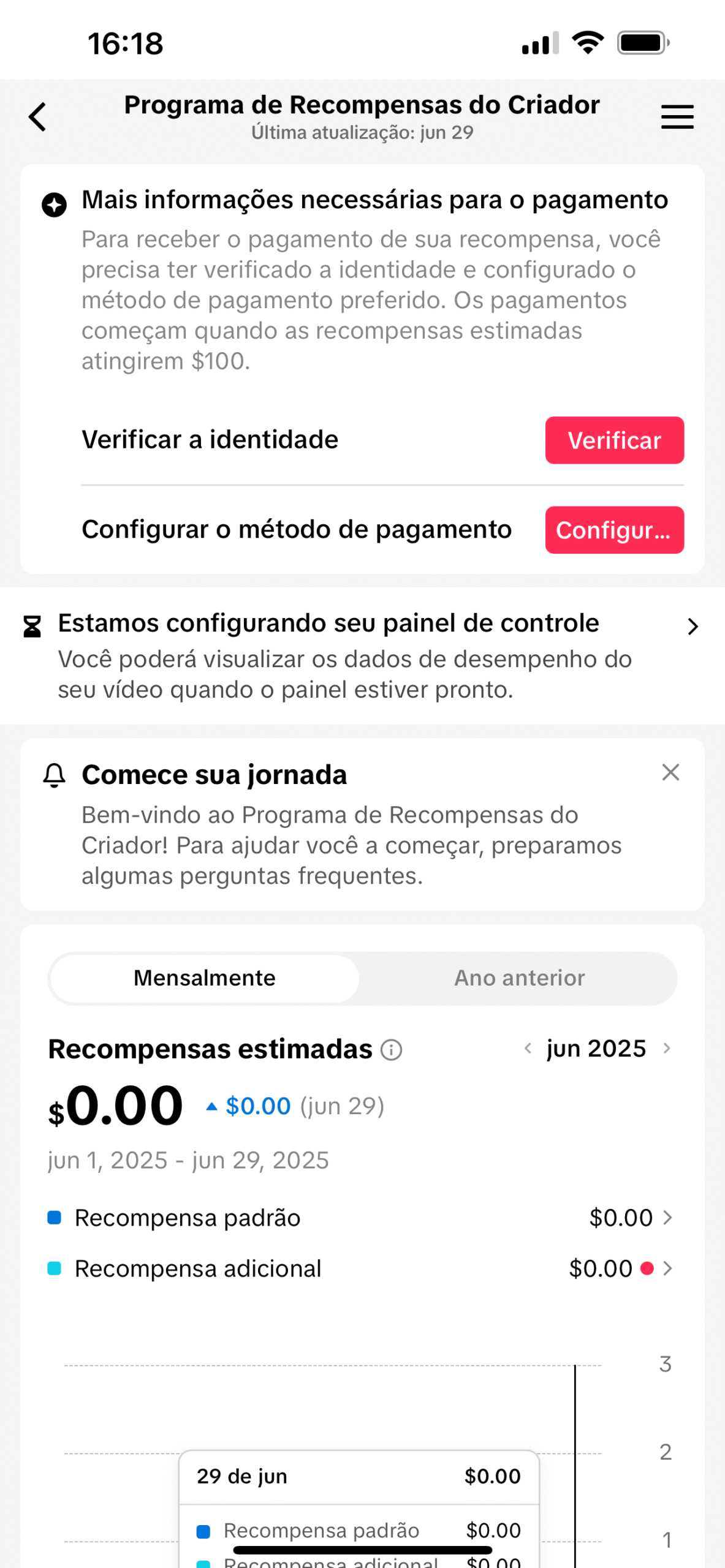Viewport: 725px width, 1568px height.
Task: Go back using the top-left arrow
Action: pos(38,116)
